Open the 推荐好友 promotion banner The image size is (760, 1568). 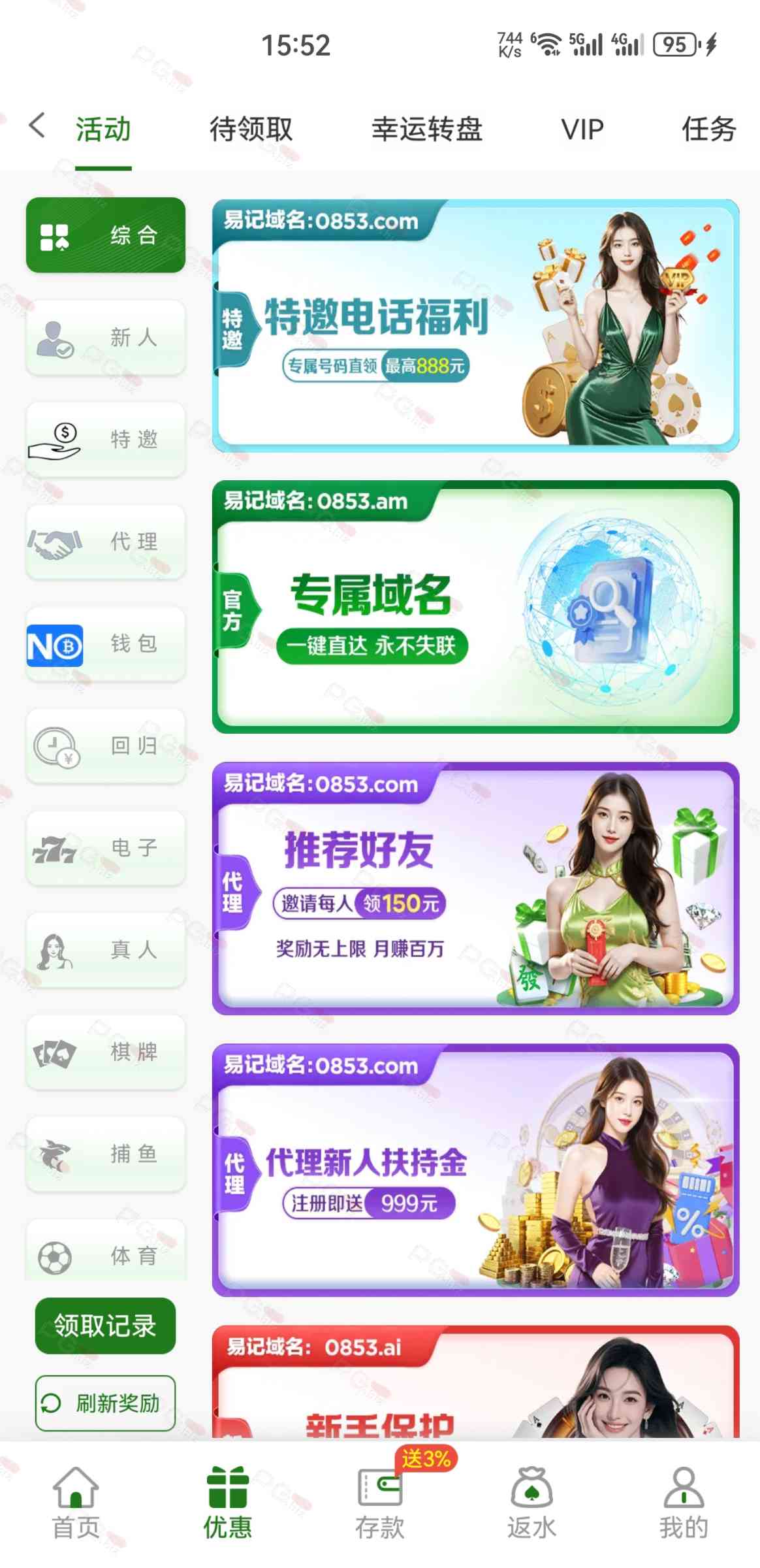point(475,888)
